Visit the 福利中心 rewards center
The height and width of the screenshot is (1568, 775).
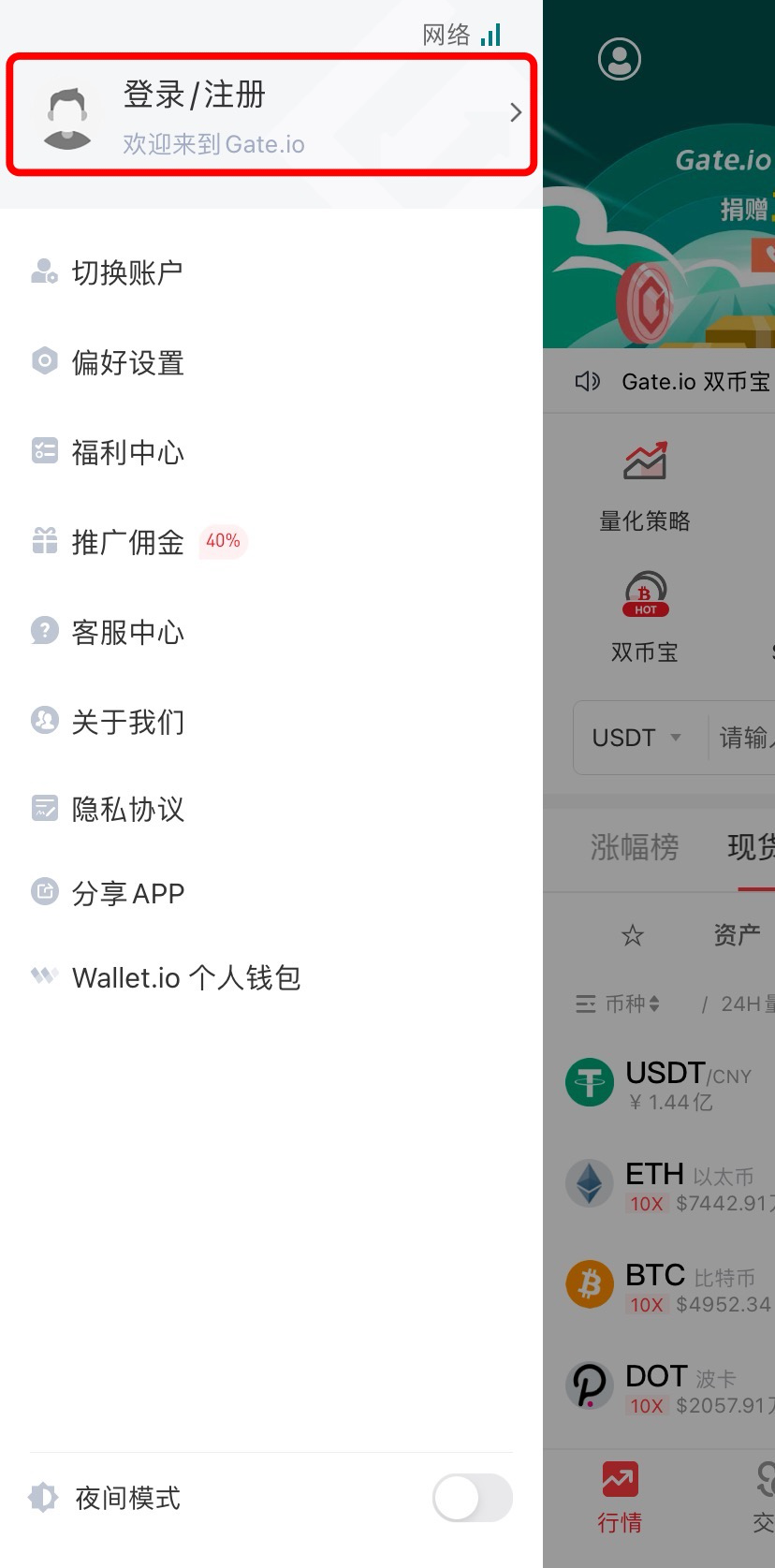point(128,452)
